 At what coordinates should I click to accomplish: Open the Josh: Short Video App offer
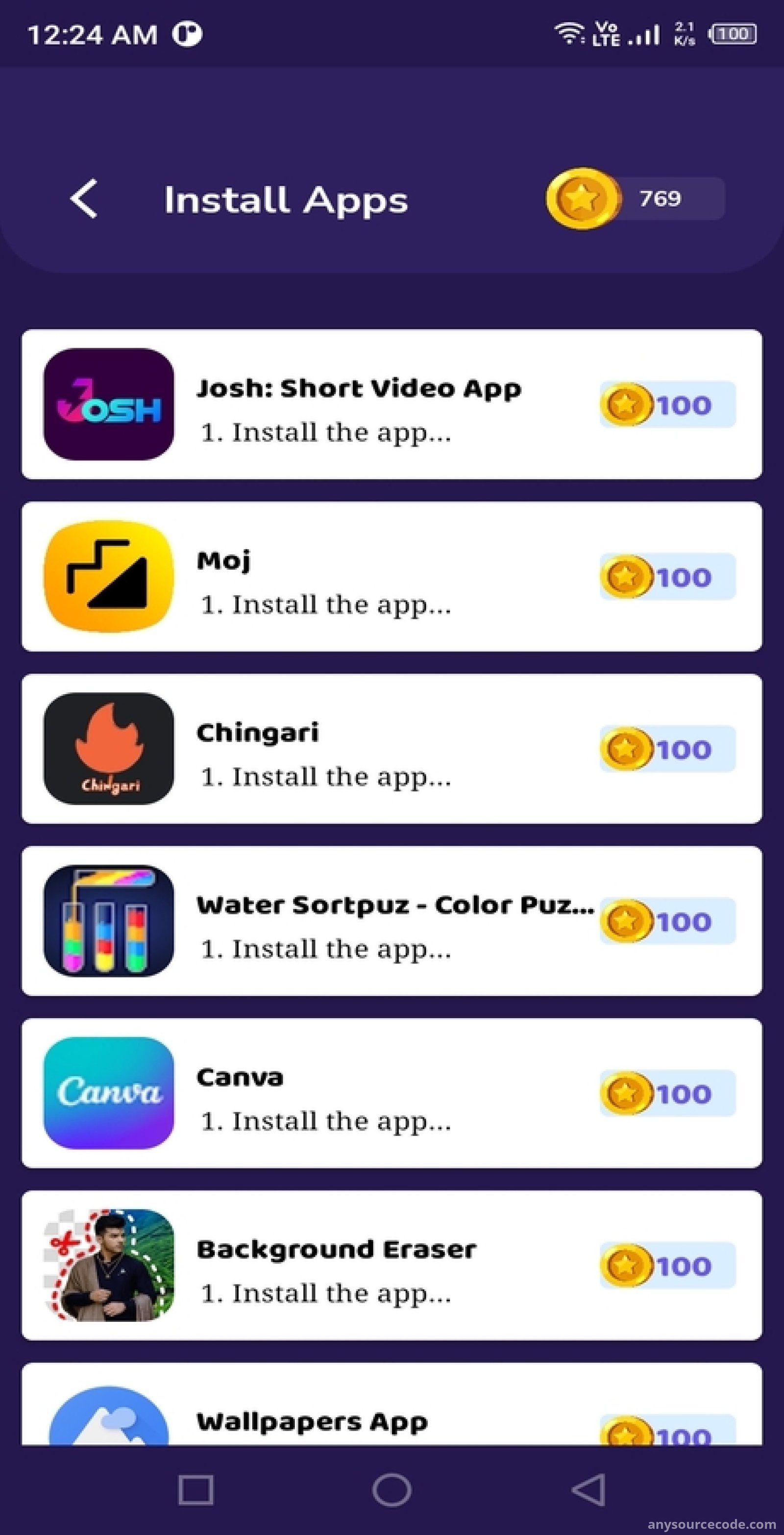click(x=392, y=404)
